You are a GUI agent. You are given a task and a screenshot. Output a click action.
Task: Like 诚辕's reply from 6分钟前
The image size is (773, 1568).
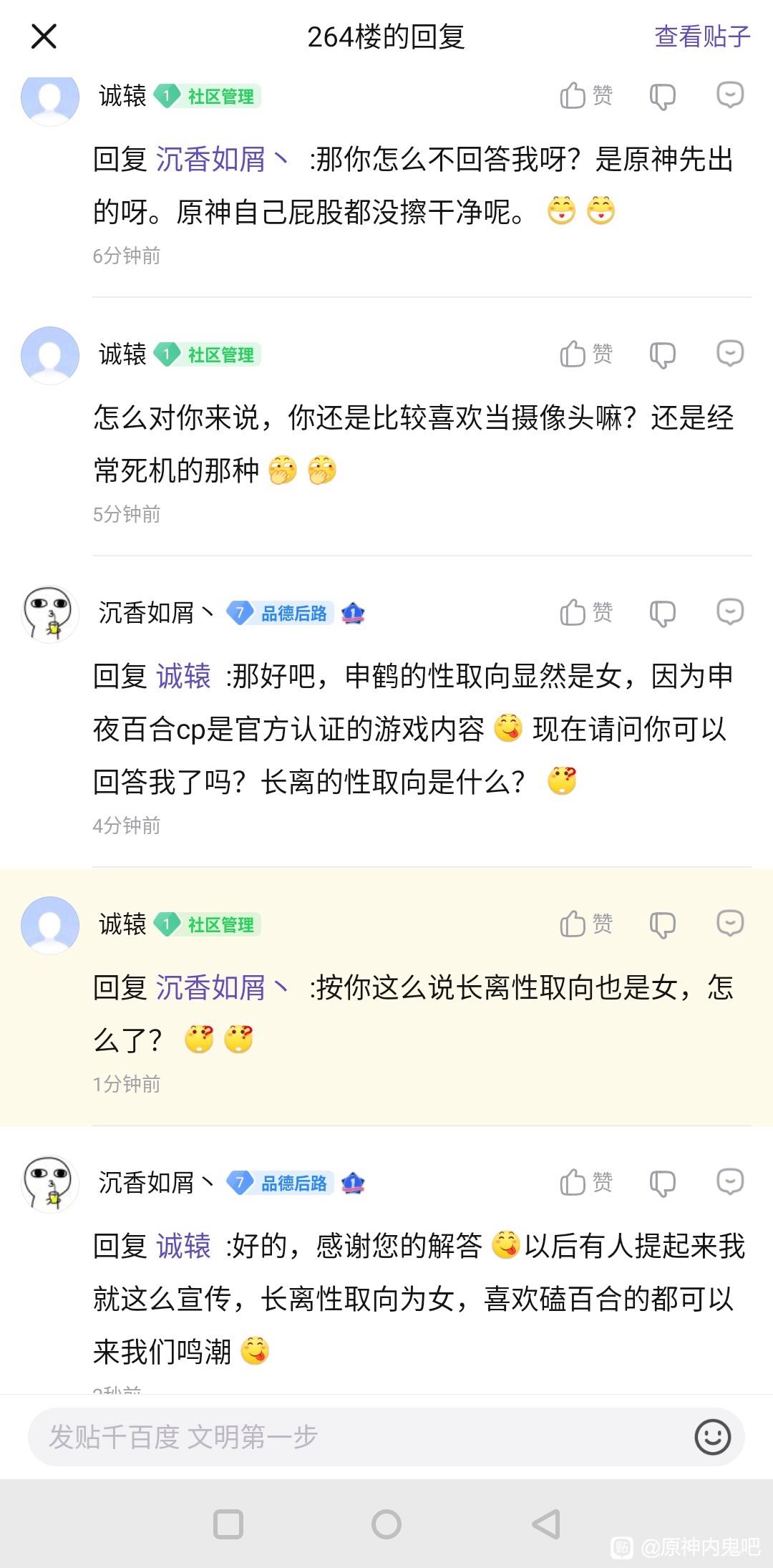(x=586, y=95)
